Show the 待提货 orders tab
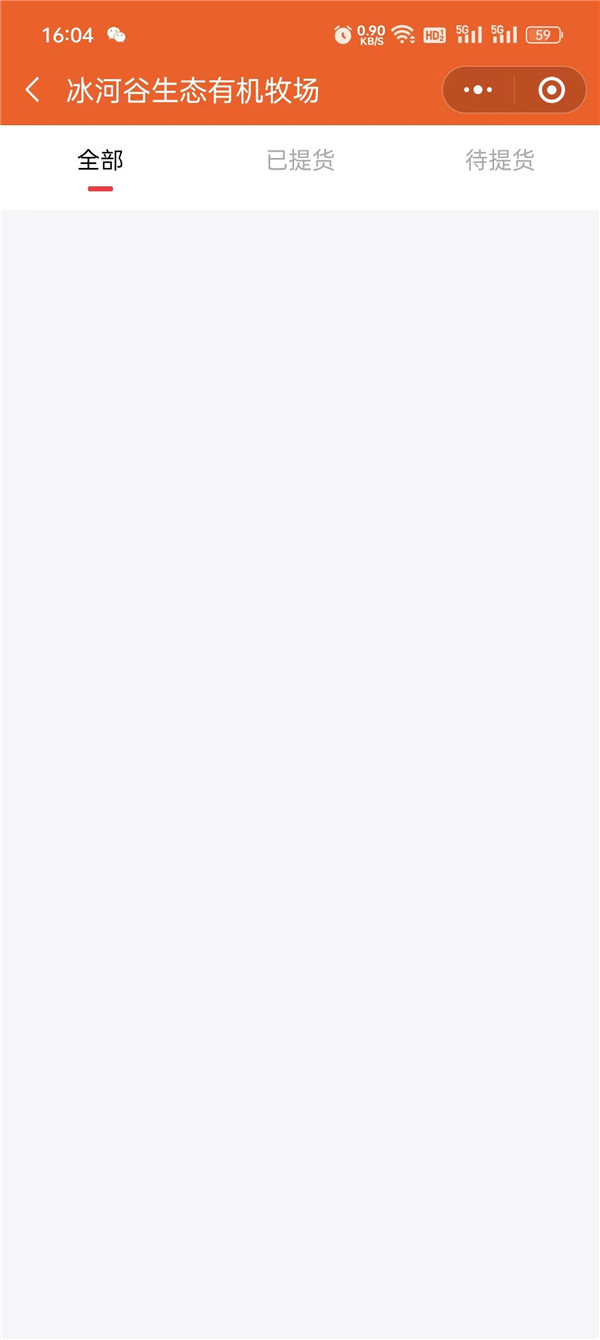The height and width of the screenshot is (1340, 600). click(500, 160)
